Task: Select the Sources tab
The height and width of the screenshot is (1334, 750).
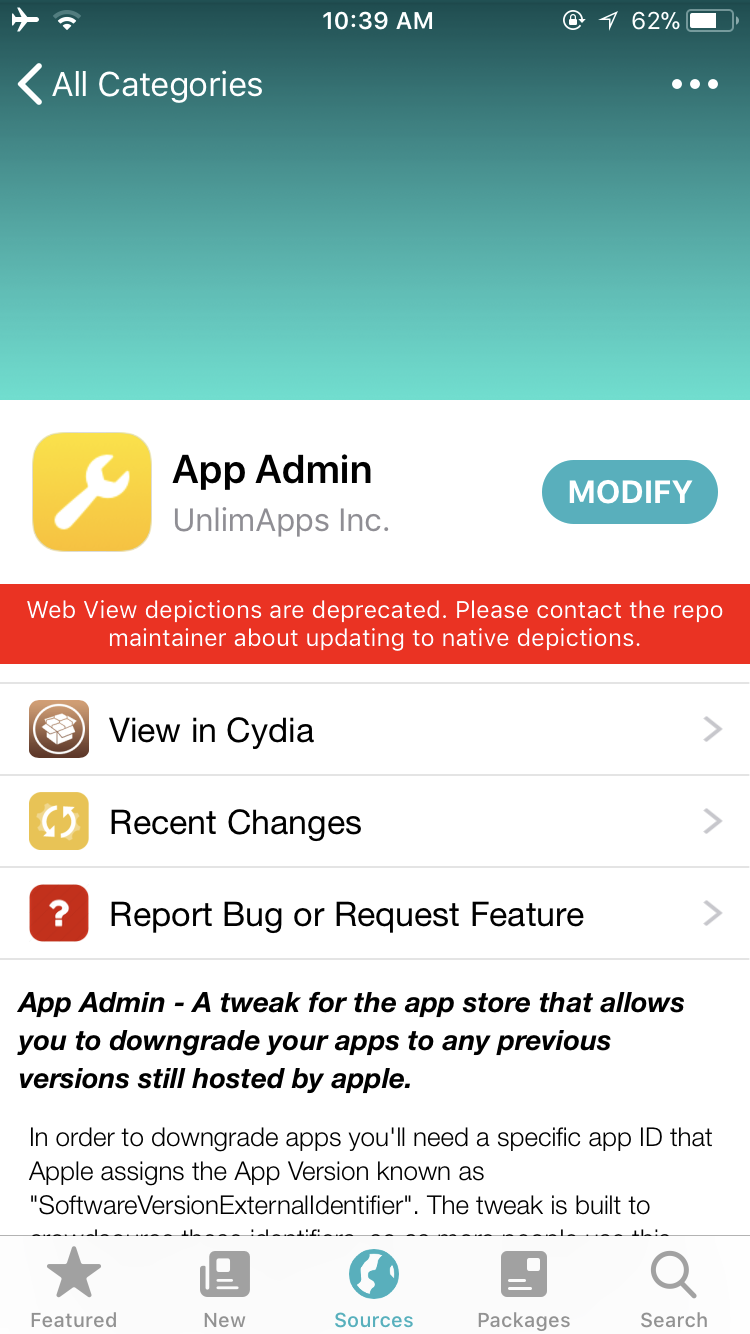Action: coord(374,1290)
